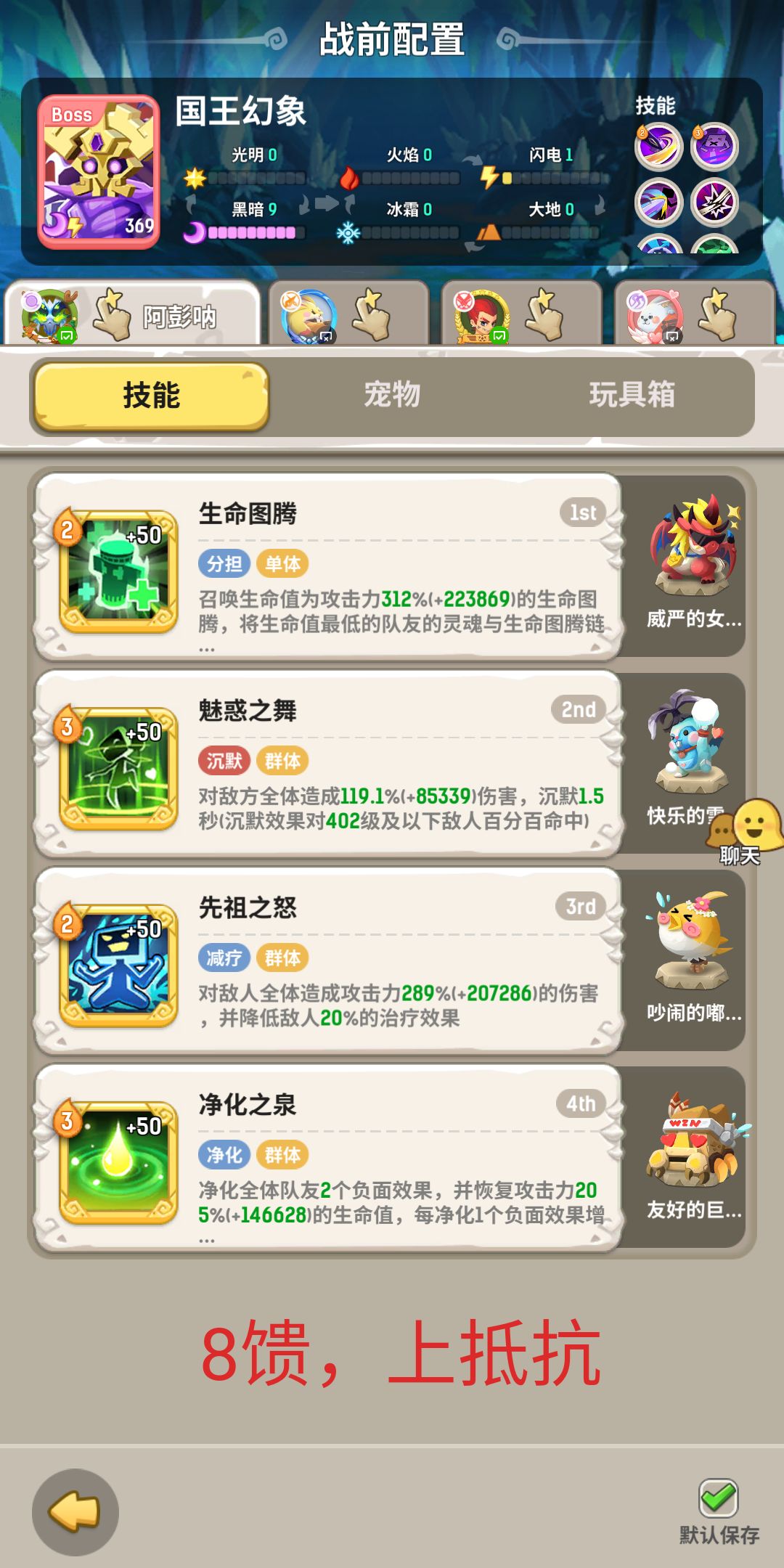Select the 魅惑之舞 skill icon
784x1568 pixels.
116,769
